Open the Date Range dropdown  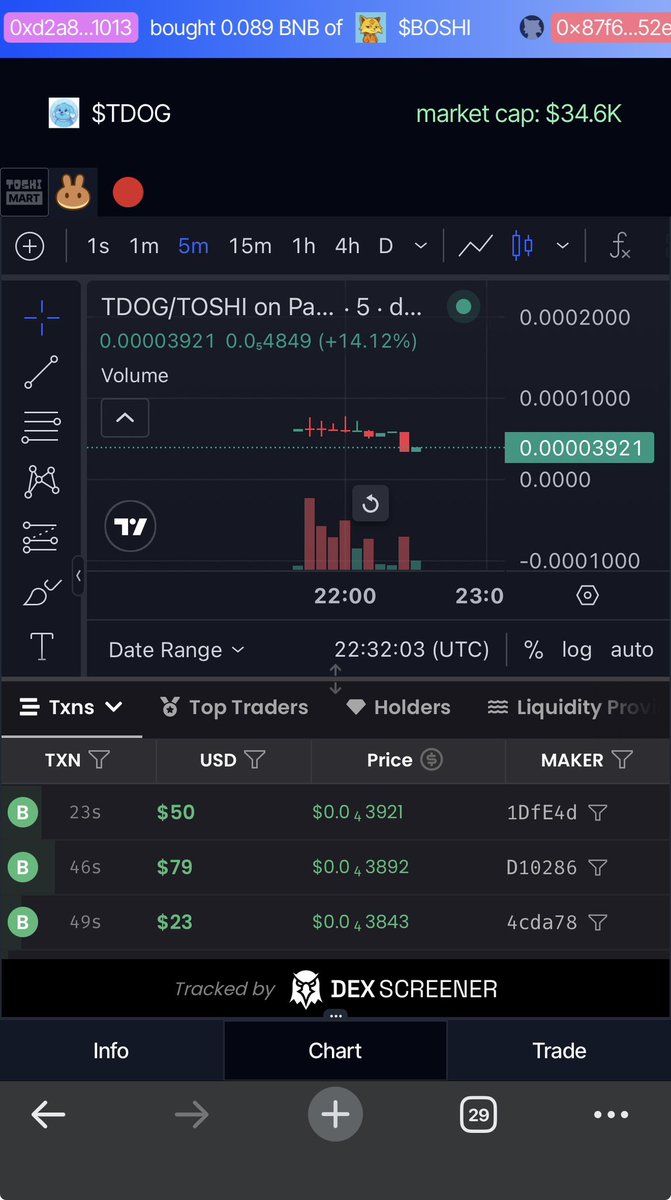176,650
